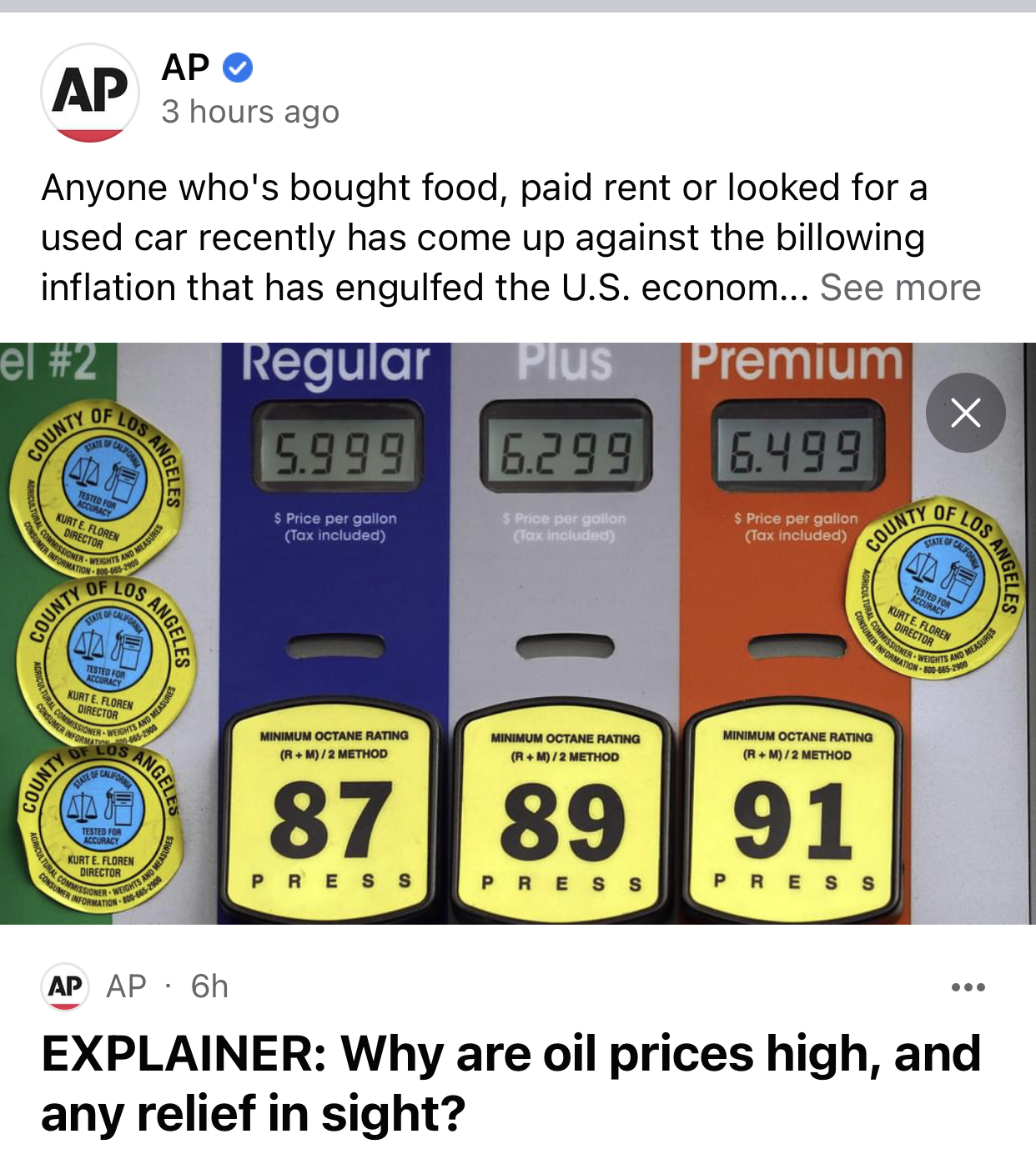Expand the post with See more
Screen dimensions: 1036x1149
pos(899,288)
